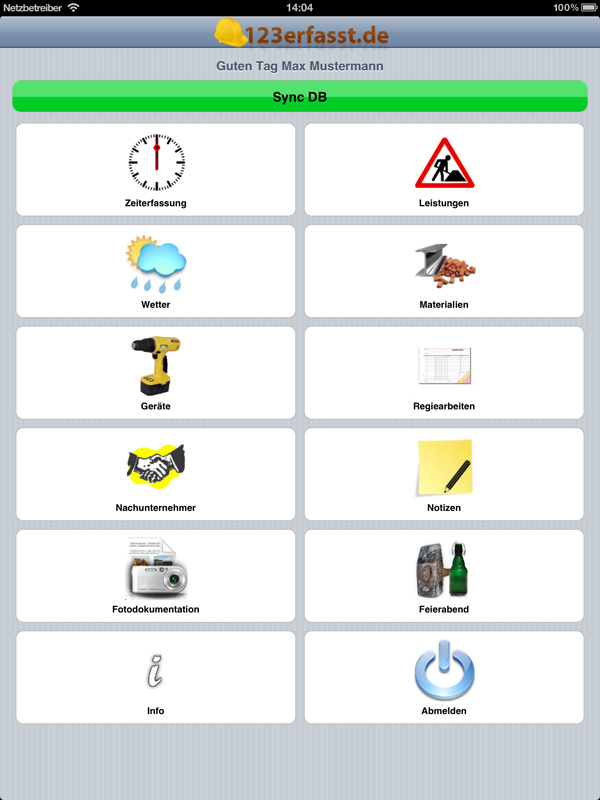Open Leistungen section
This screenshot has width=600, height=800.
(443, 169)
